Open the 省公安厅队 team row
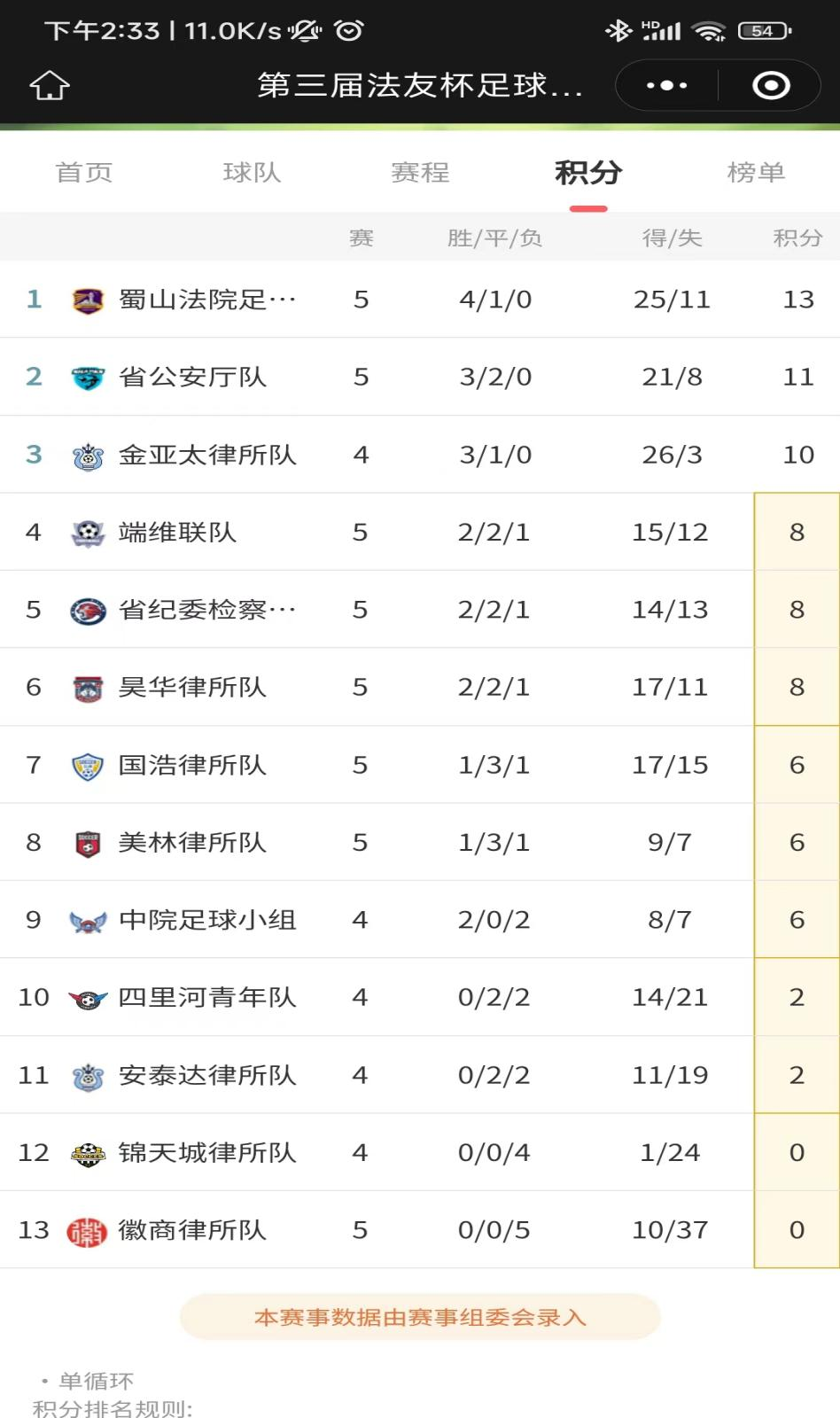 [420, 377]
